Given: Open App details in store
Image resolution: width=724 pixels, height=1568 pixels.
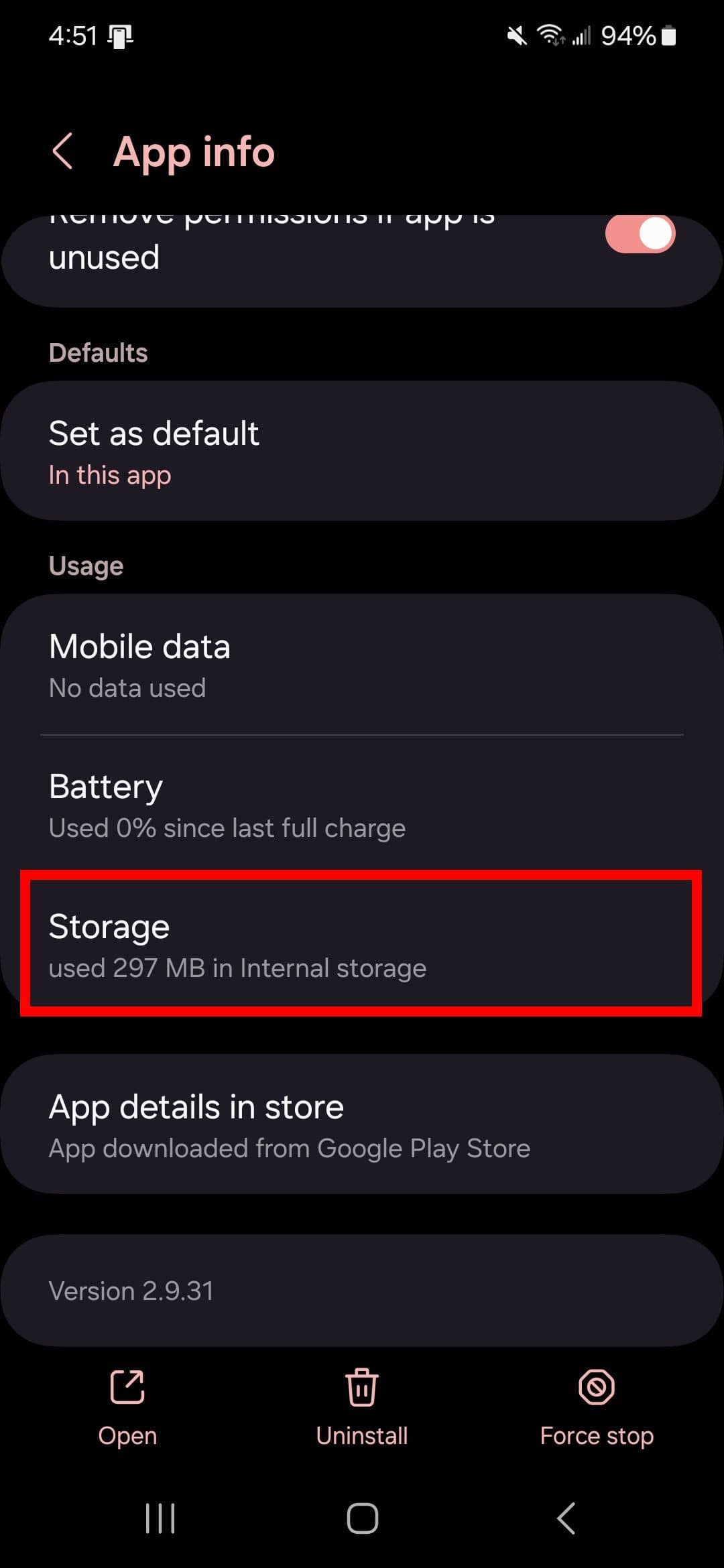Looking at the screenshot, I should [x=362, y=1124].
